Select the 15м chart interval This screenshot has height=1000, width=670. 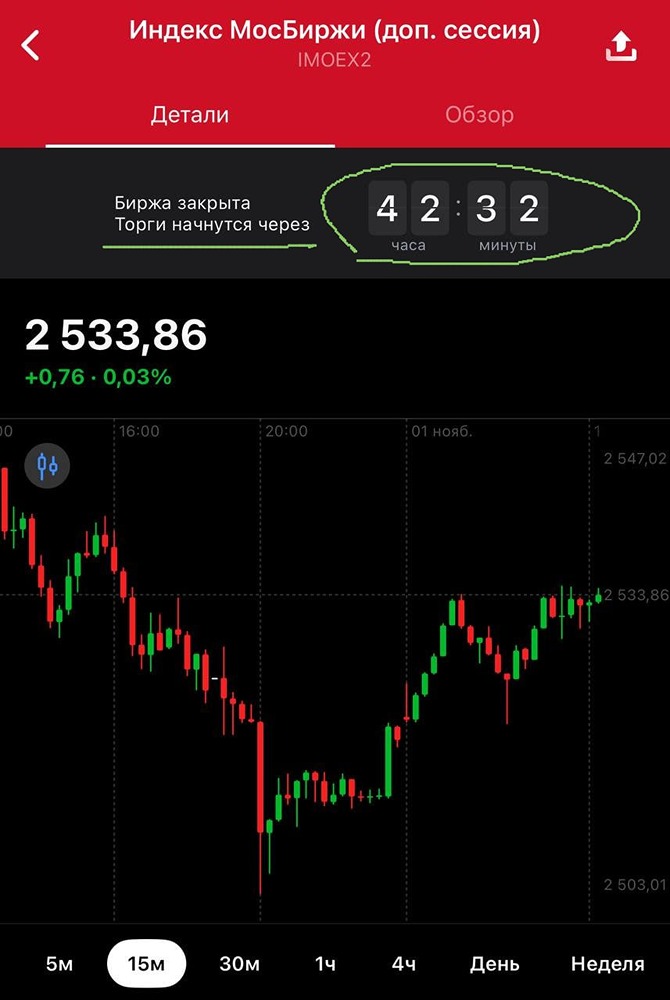click(x=146, y=964)
